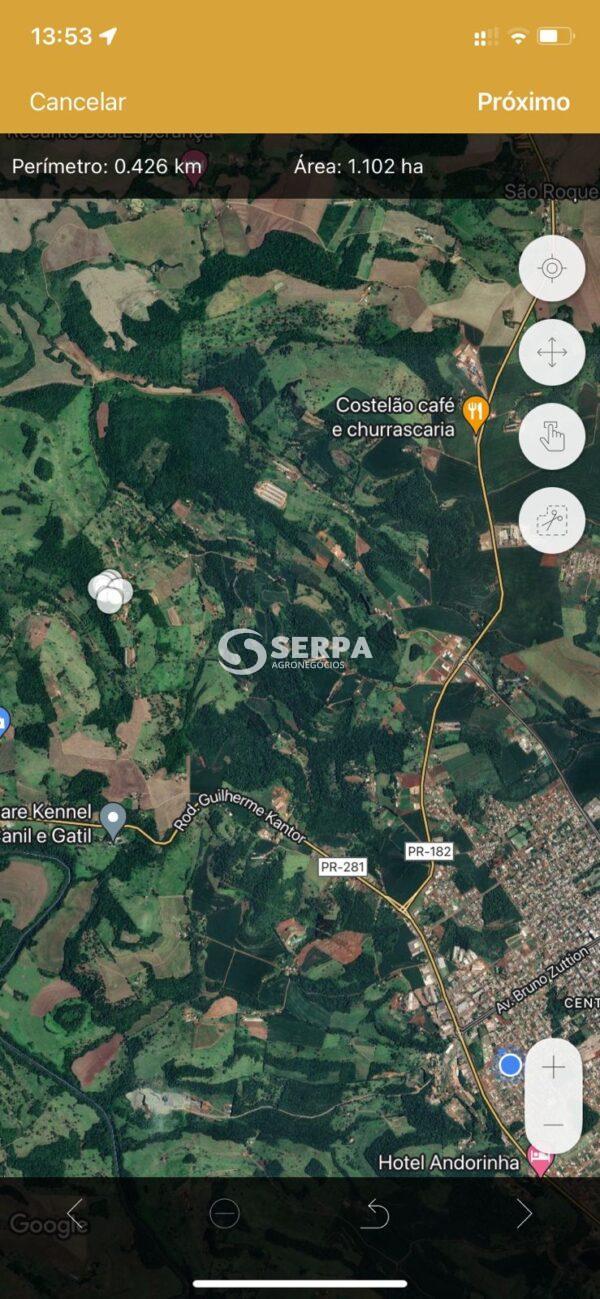Go to the next point with the right arrow

point(524,1213)
